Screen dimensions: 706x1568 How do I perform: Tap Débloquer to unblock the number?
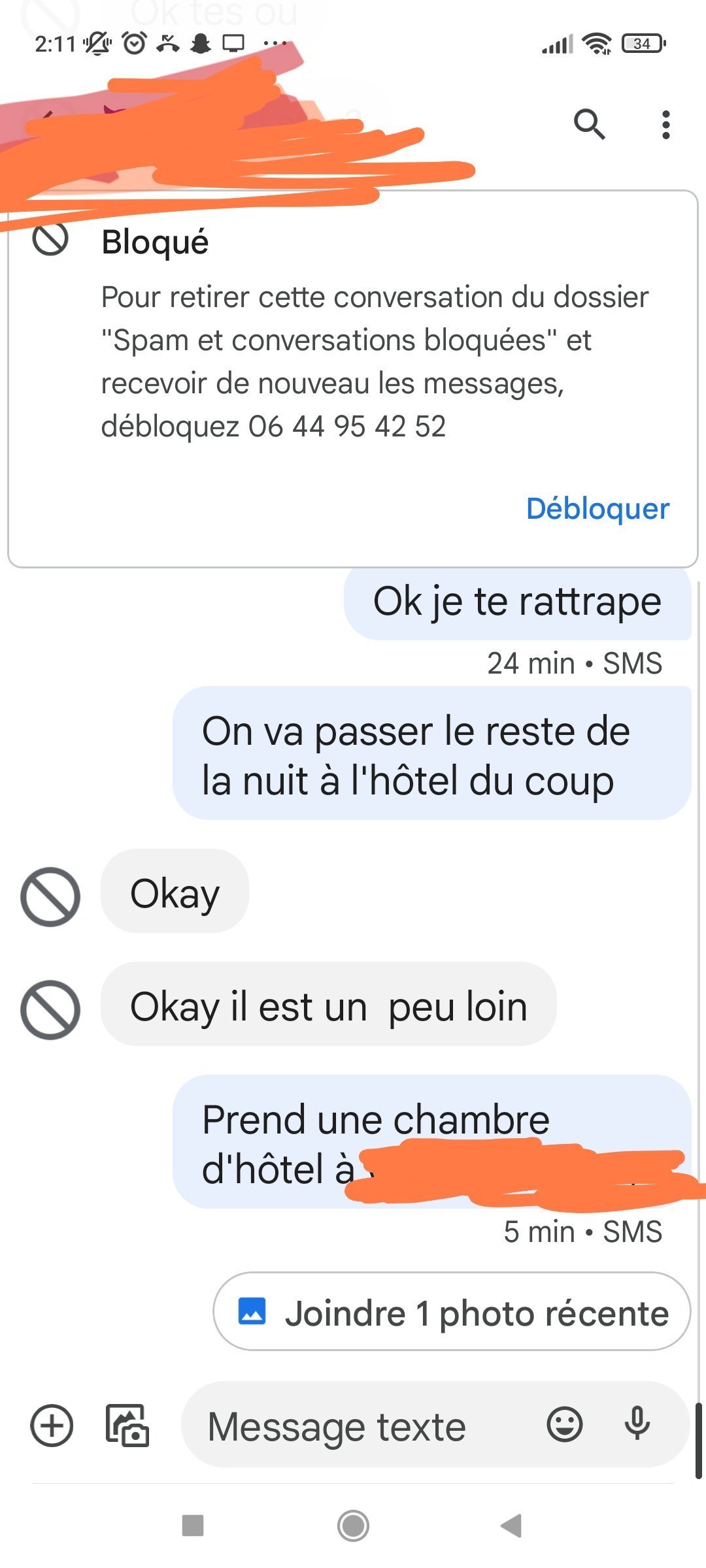point(597,509)
